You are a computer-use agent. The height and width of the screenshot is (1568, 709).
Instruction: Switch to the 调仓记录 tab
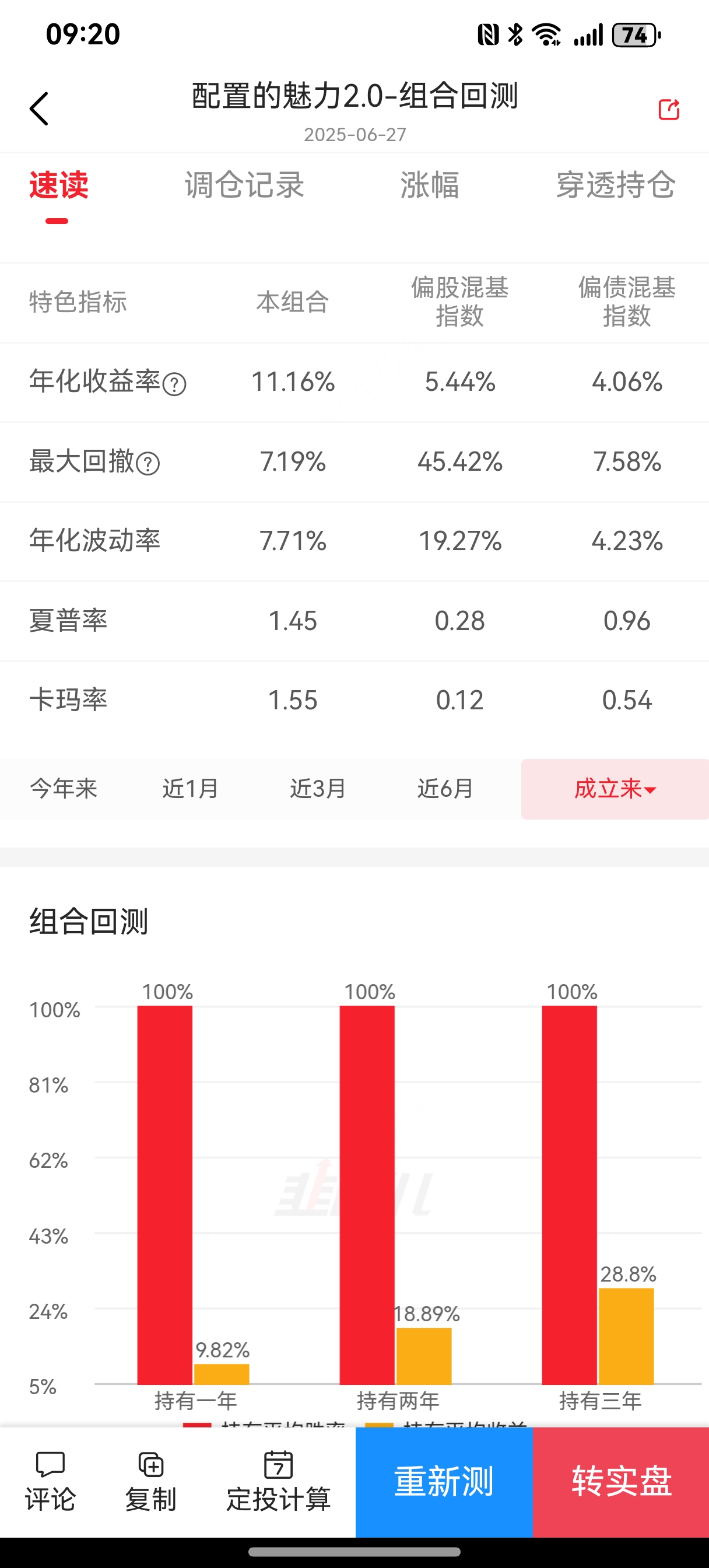[244, 185]
